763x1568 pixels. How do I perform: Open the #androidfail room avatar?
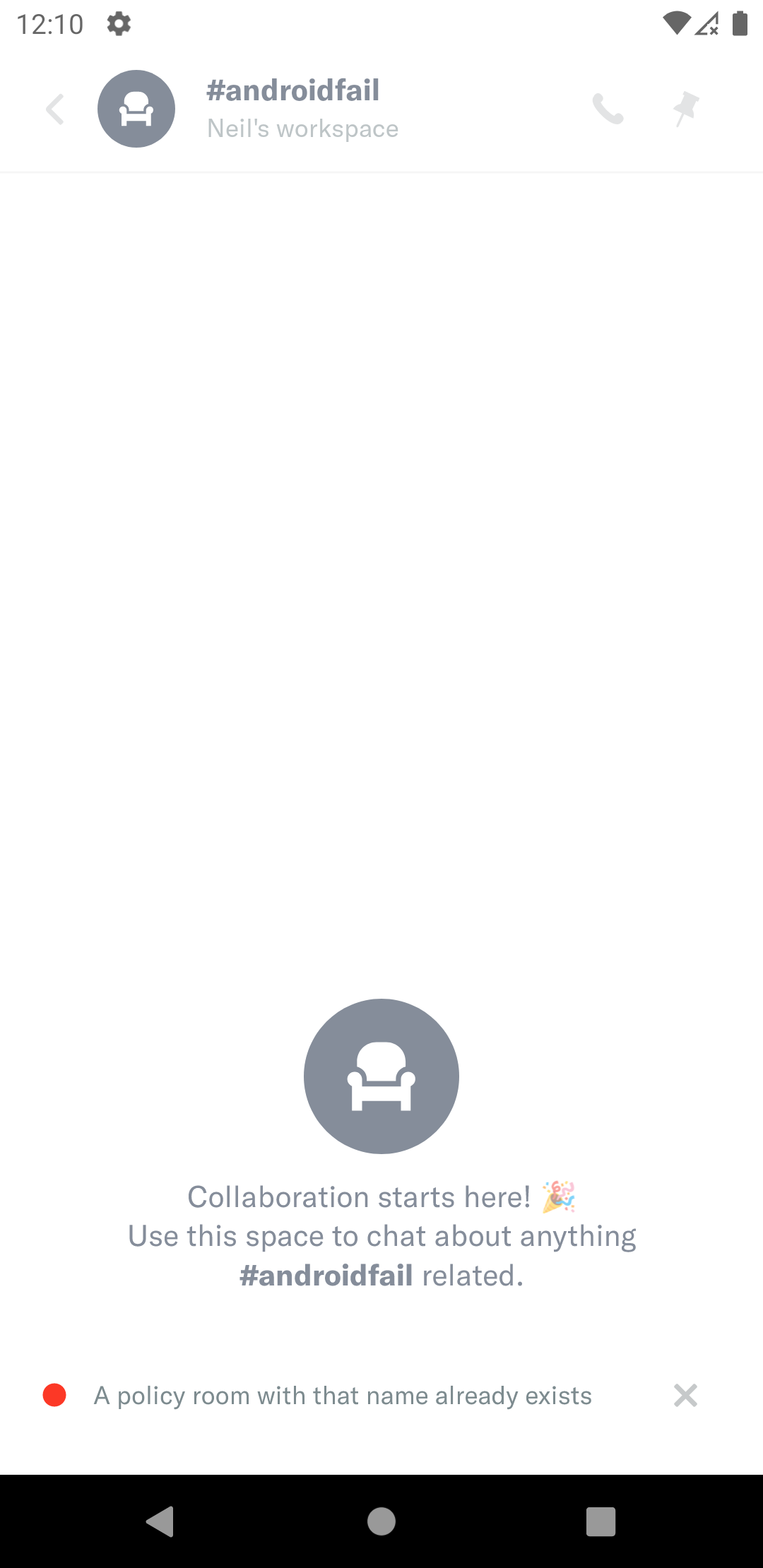[136, 109]
